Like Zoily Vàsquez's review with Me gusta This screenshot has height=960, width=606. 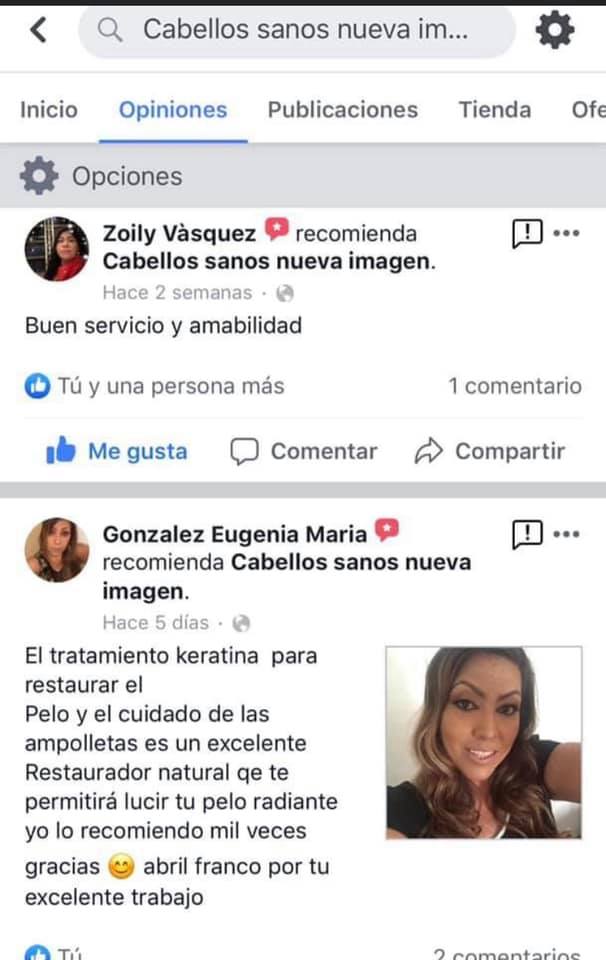coord(117,451)
